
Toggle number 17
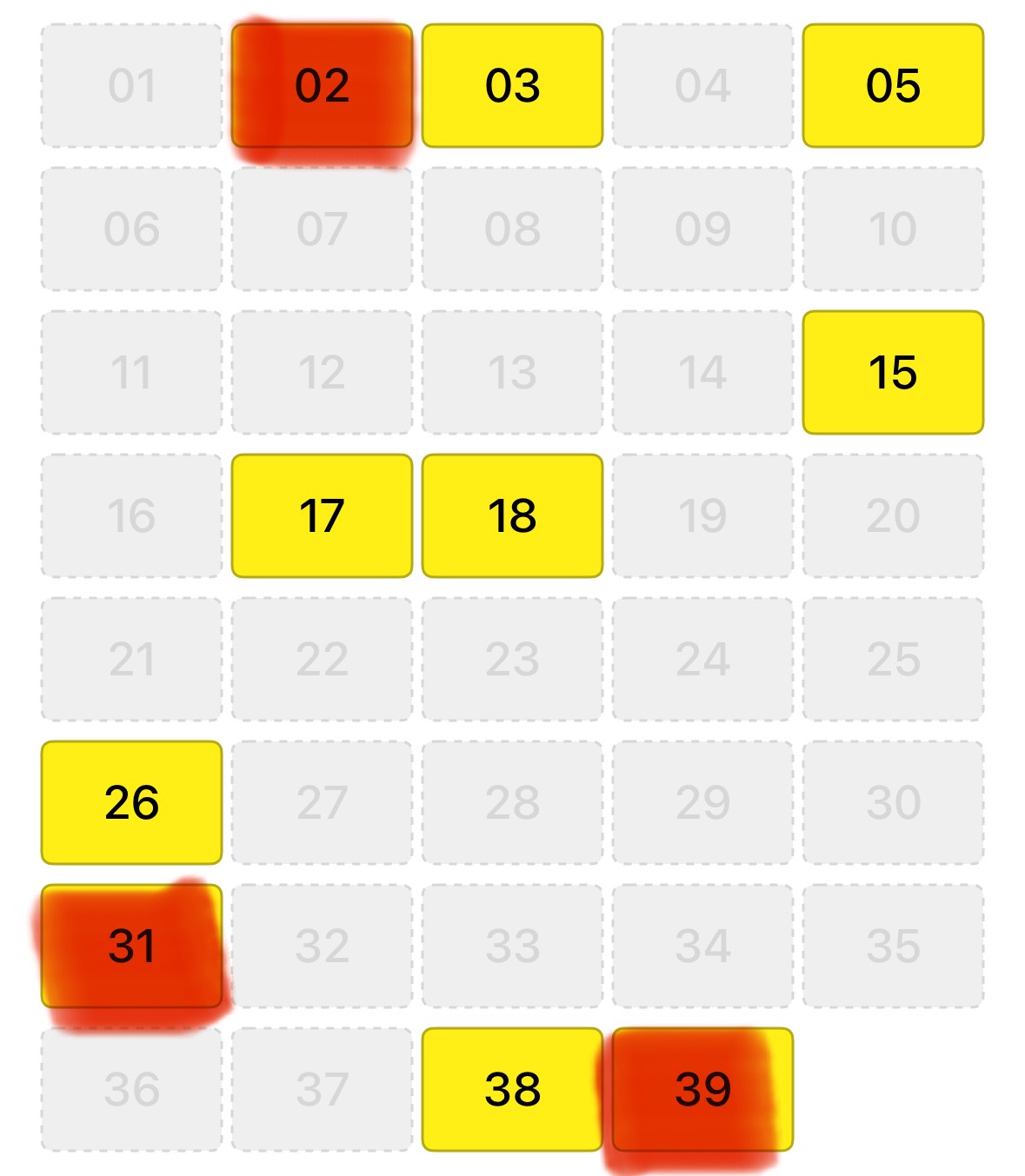pyautogui.click(x=322, y=515)
